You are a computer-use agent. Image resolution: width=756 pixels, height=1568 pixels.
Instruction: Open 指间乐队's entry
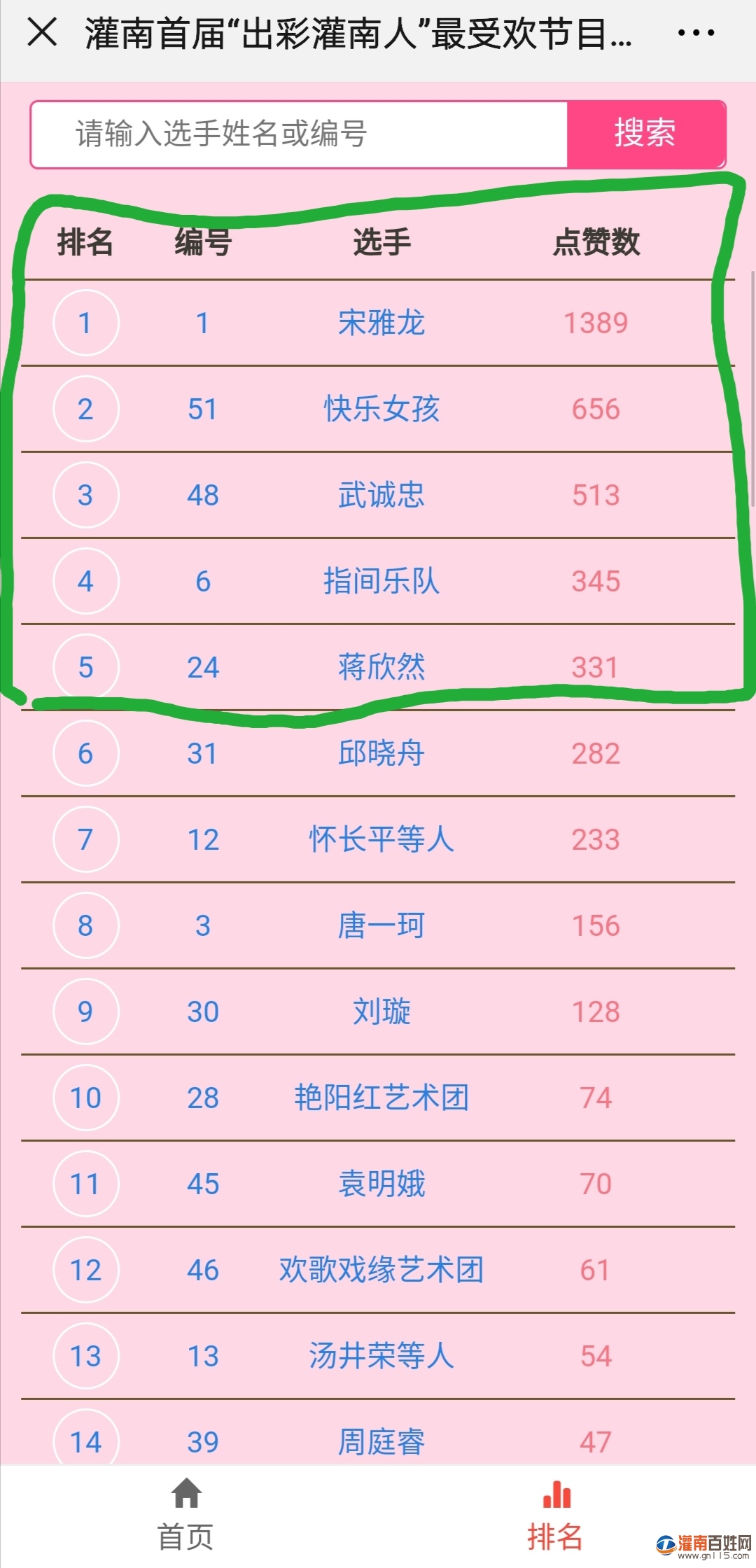(x=381, y=582)
